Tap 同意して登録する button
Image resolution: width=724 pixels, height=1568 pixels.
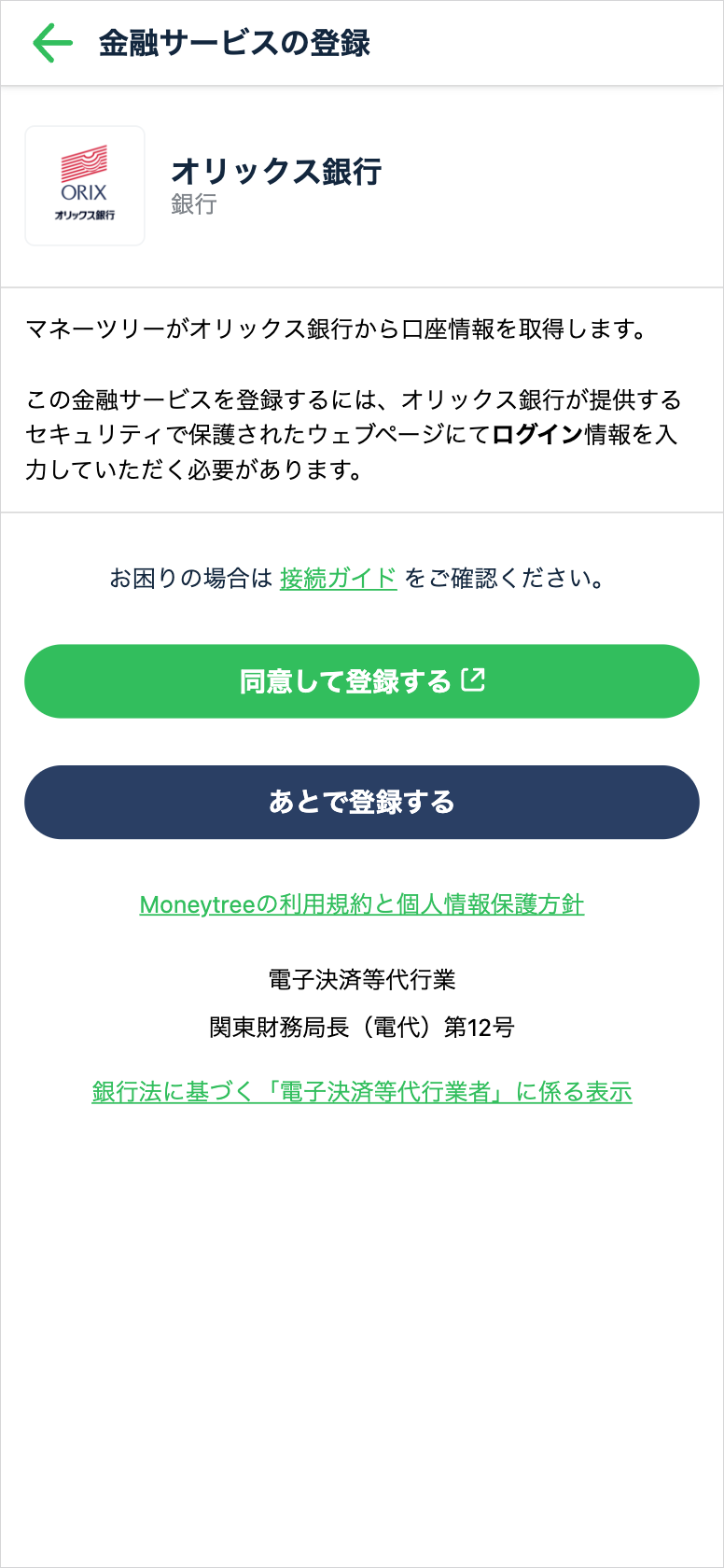coord(362,681)
